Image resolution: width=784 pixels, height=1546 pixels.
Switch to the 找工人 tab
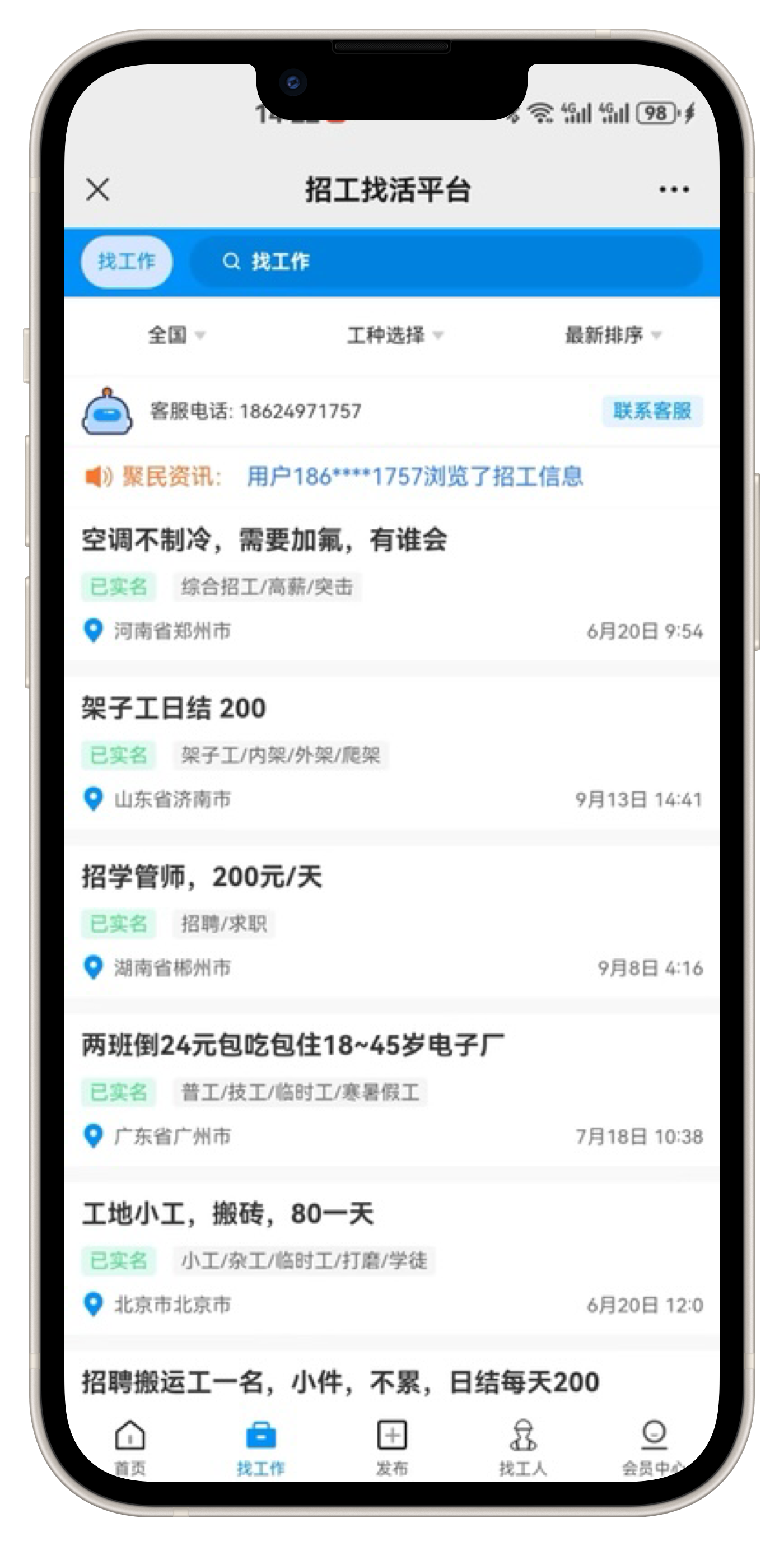click(523, 1447)
